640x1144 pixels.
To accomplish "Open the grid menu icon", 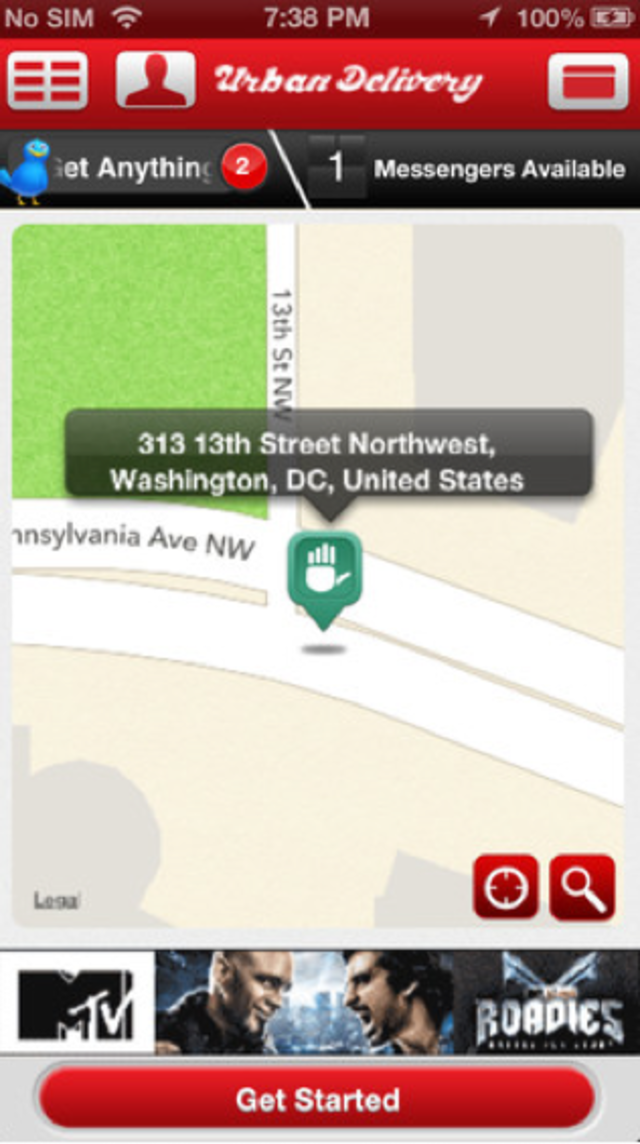I will coord(47,80).
